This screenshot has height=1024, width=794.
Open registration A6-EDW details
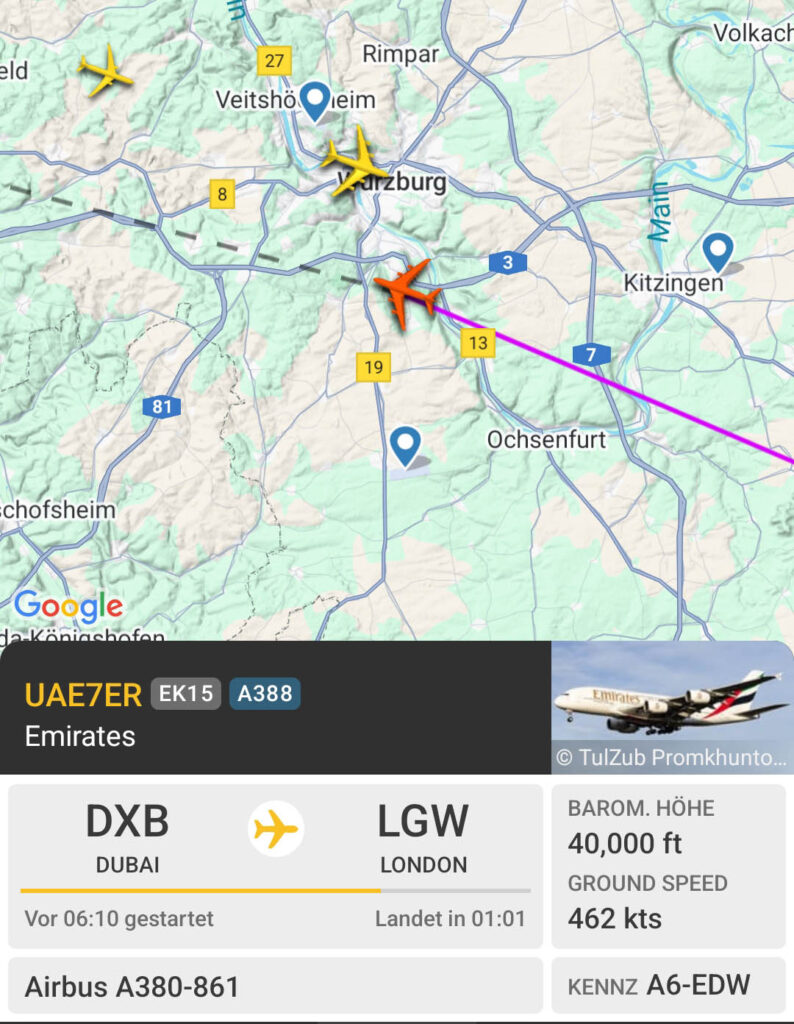[x=668, y=986]
